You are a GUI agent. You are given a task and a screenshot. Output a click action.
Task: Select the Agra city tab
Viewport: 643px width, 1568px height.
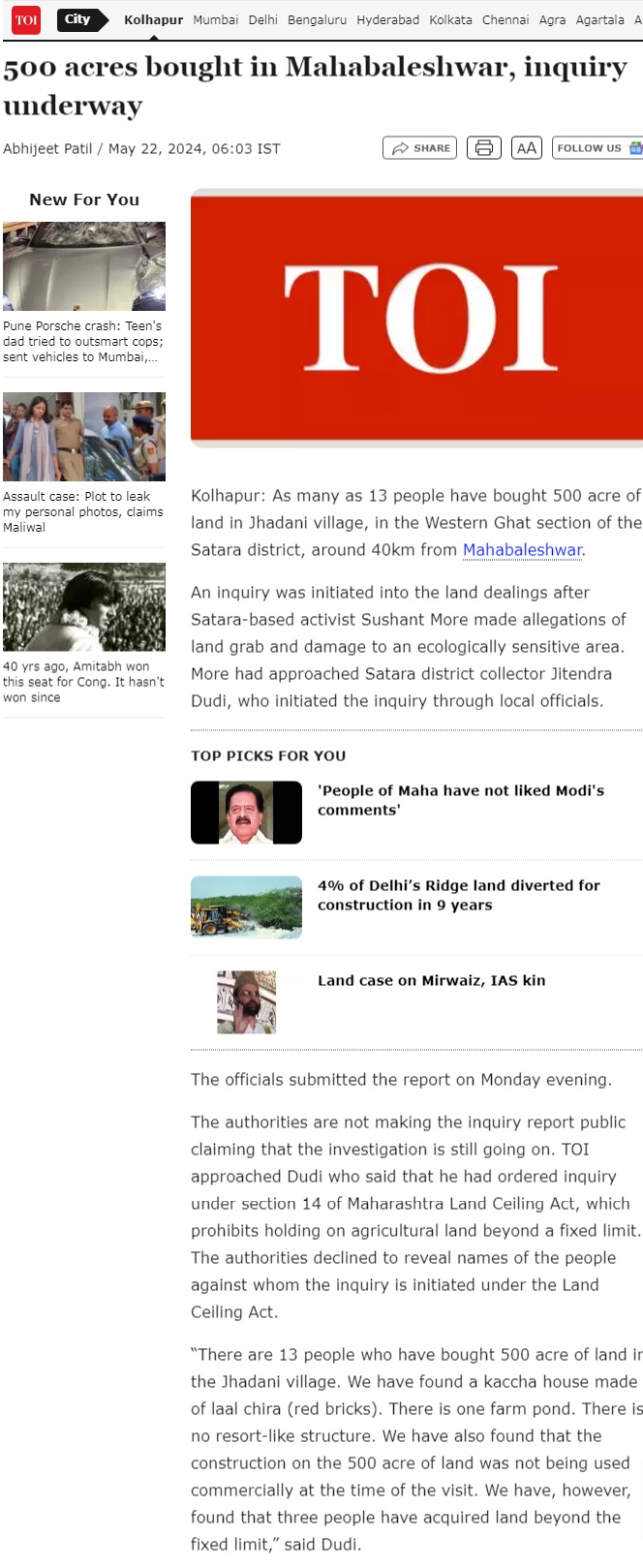click(552, 19)
